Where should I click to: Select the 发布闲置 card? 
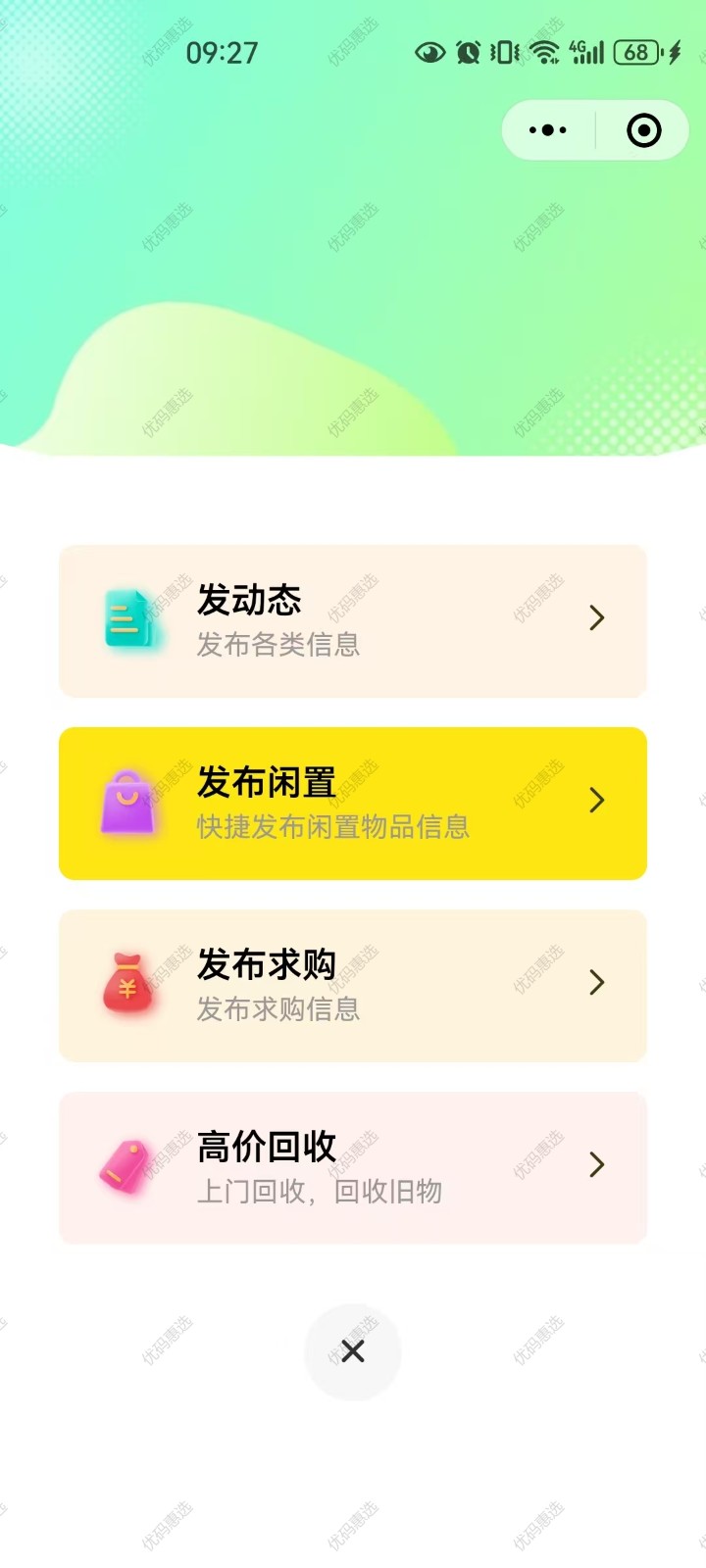click(x=353, y=804)
